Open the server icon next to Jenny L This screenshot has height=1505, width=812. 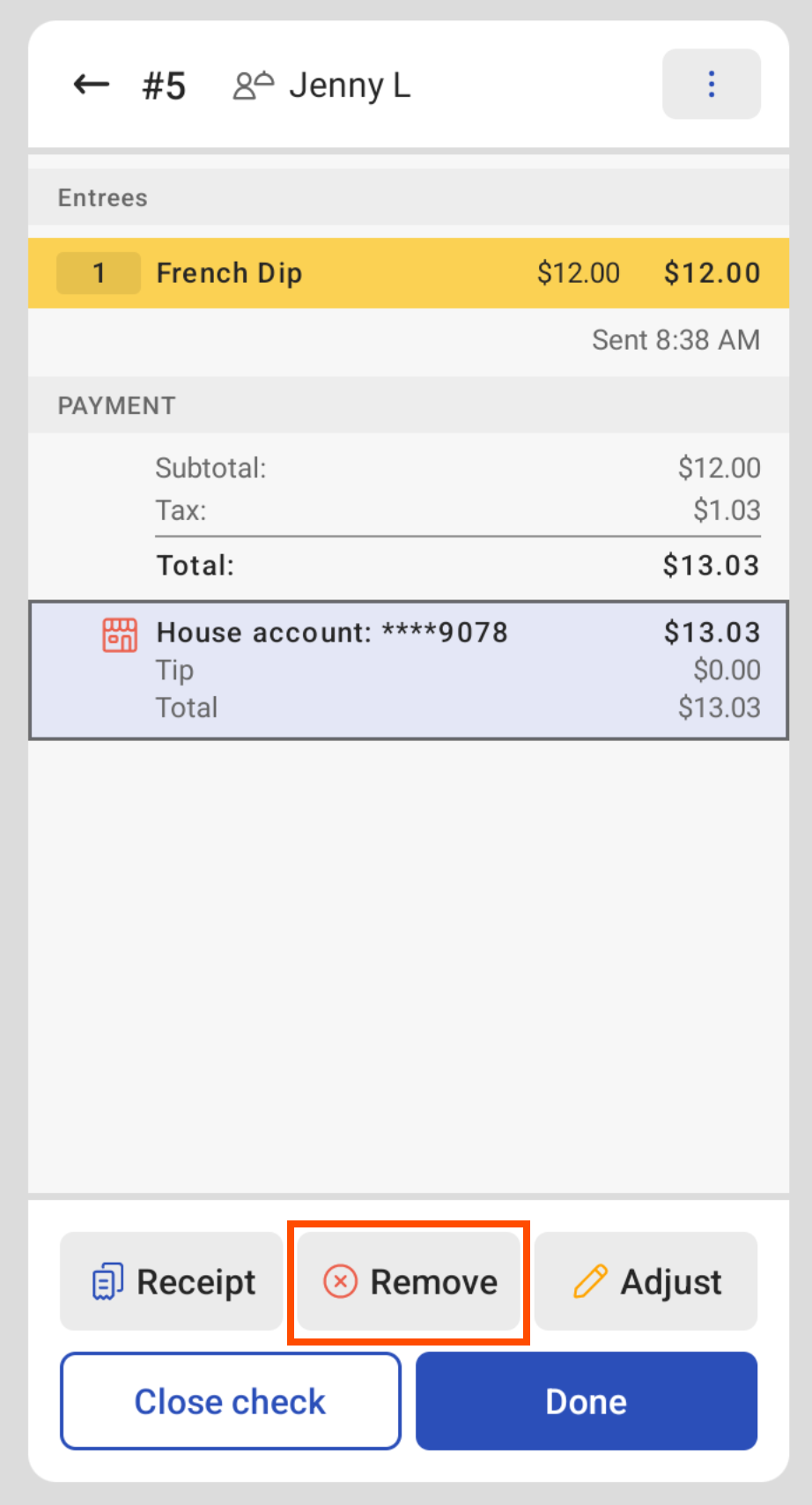[x=252, y=84]
